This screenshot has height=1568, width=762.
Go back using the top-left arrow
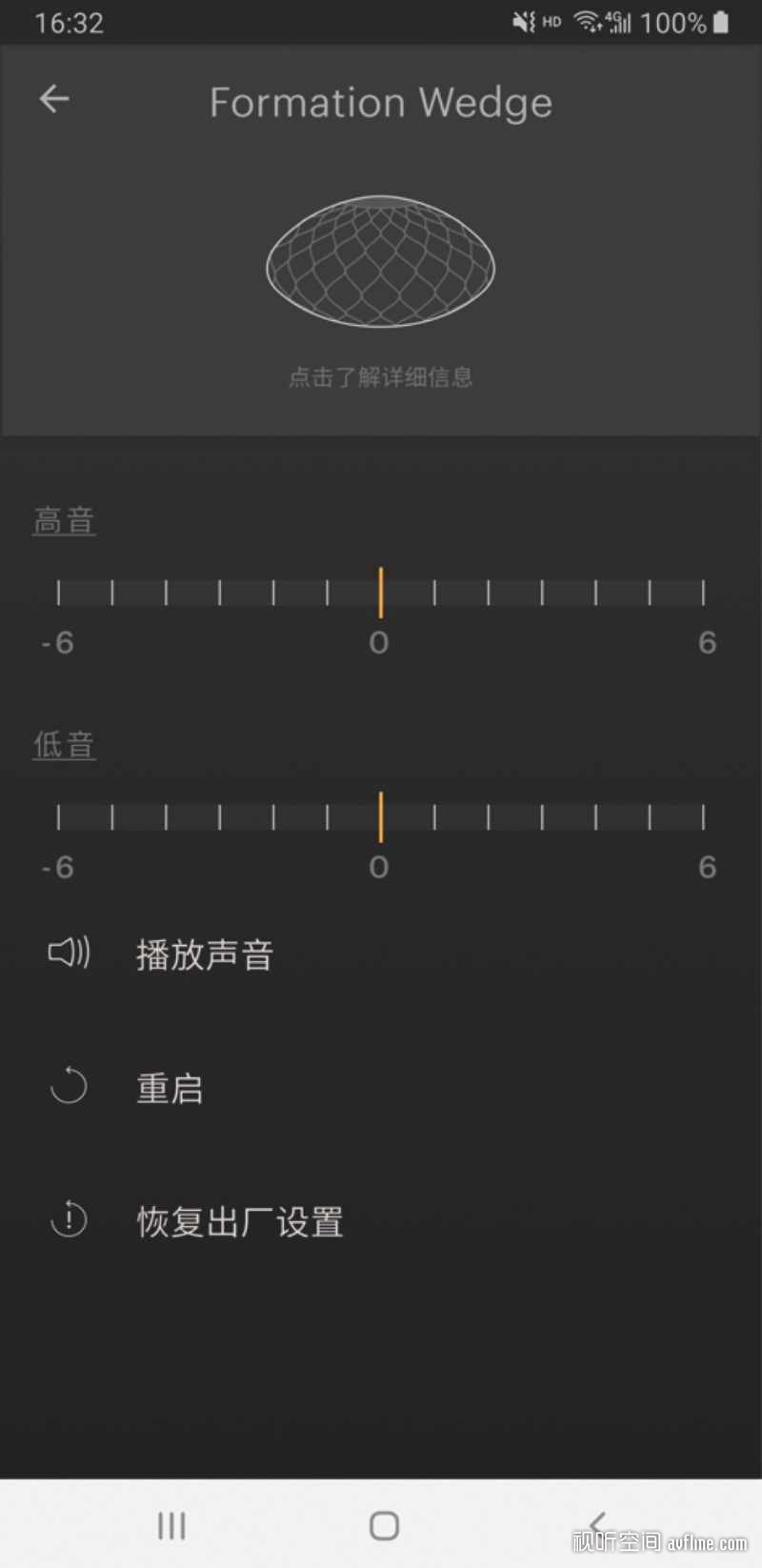pyautogui.click(x=54, y=98)
